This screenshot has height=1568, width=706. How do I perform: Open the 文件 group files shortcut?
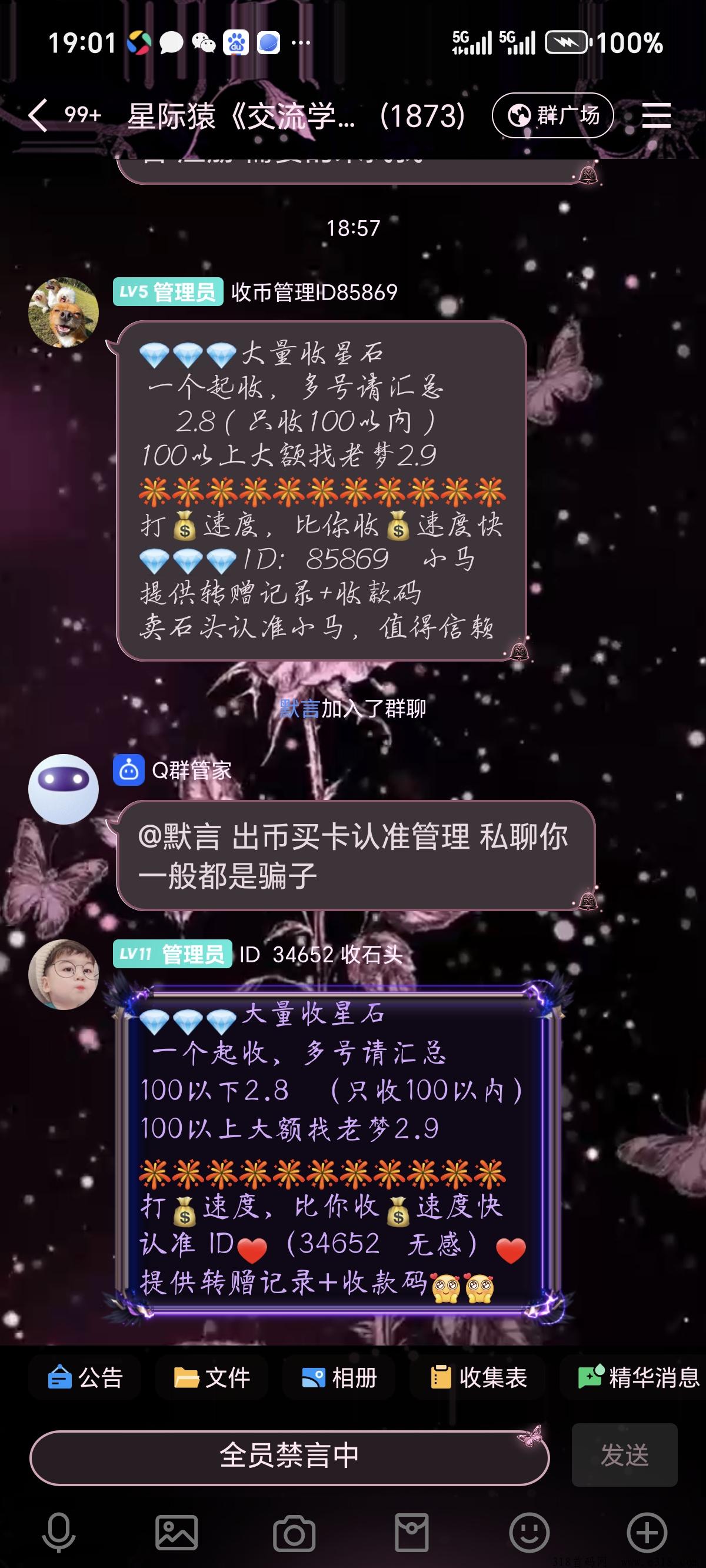click(x=212, y=1377)
